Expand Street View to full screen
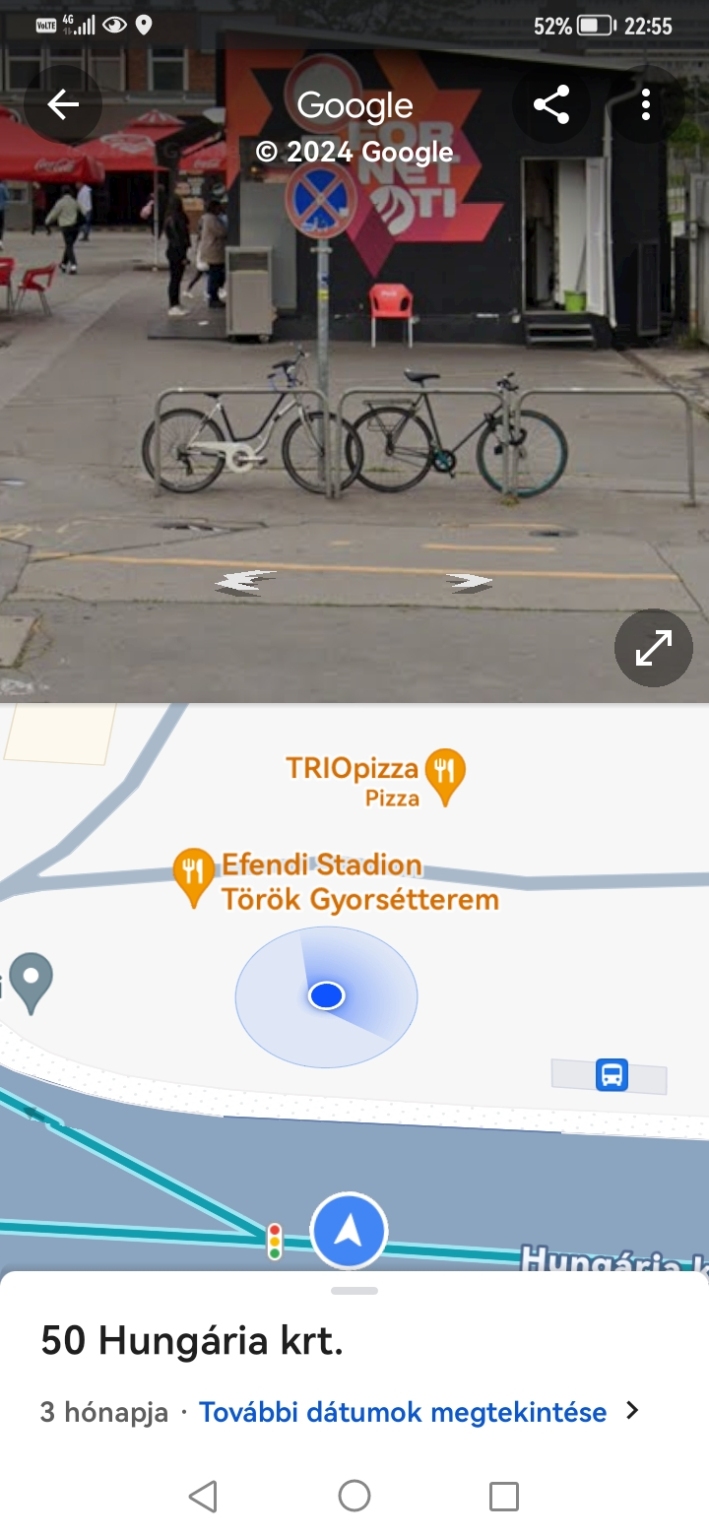 (x=653, y=649)
